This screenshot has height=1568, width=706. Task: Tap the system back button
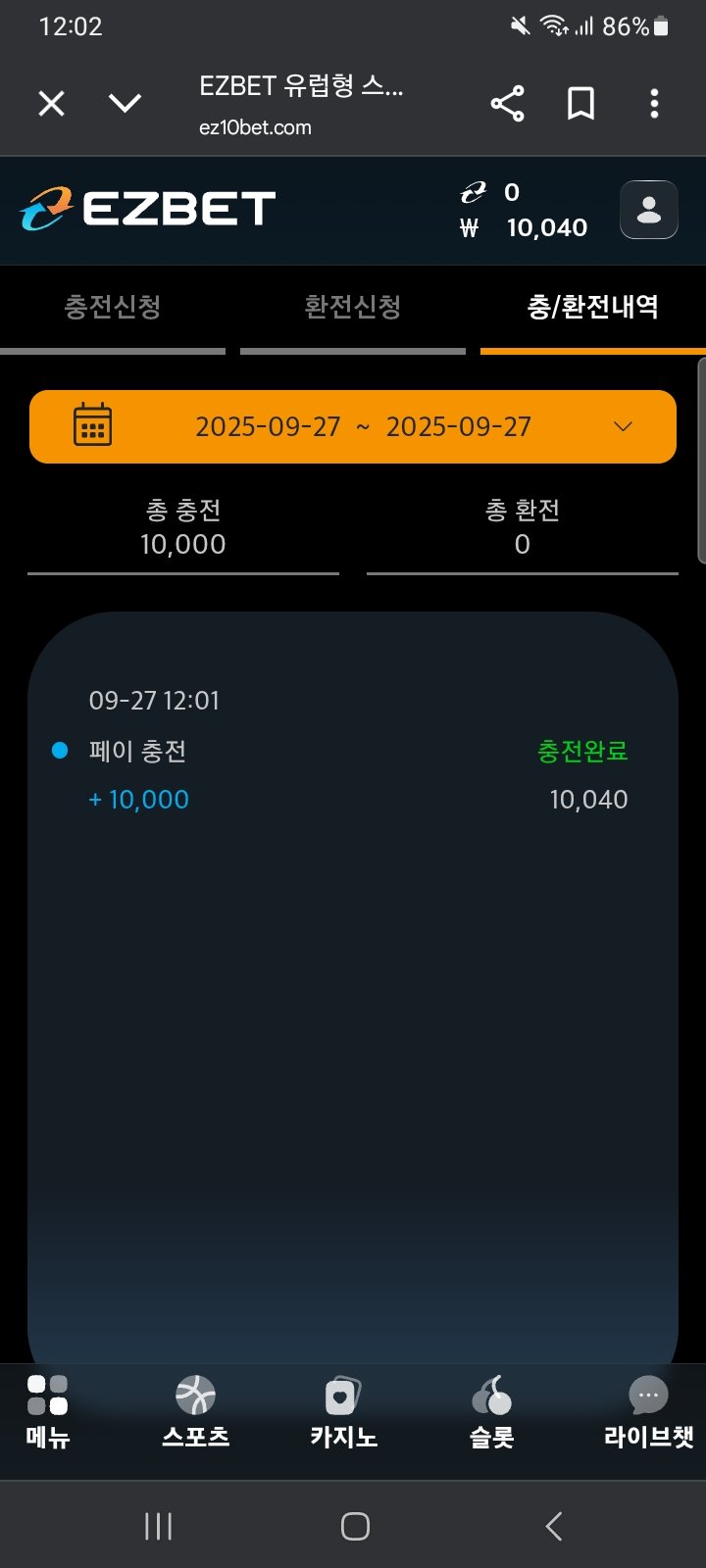click(554, 1526)
